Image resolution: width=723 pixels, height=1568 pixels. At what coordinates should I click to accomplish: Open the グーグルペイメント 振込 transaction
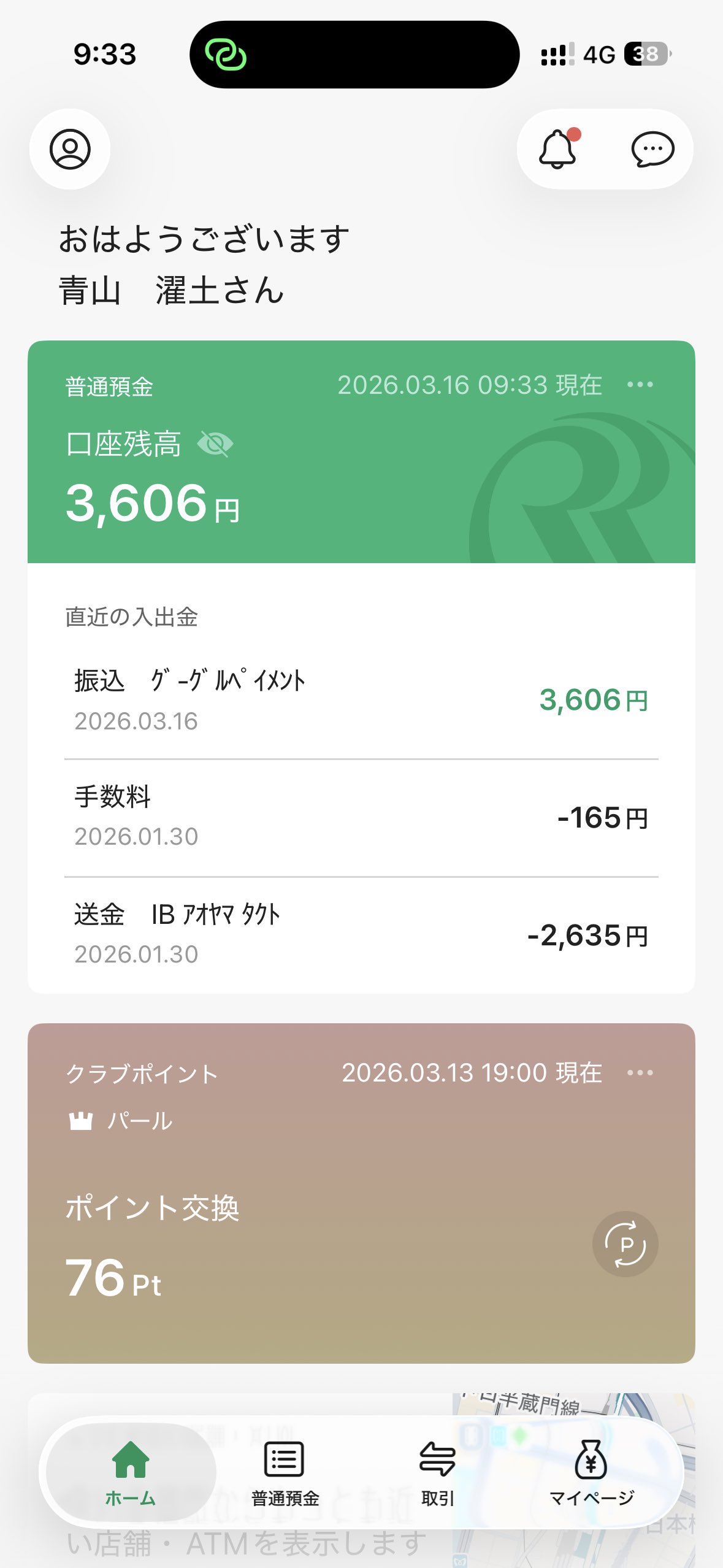pyautogui.click(x=361, y=701)
